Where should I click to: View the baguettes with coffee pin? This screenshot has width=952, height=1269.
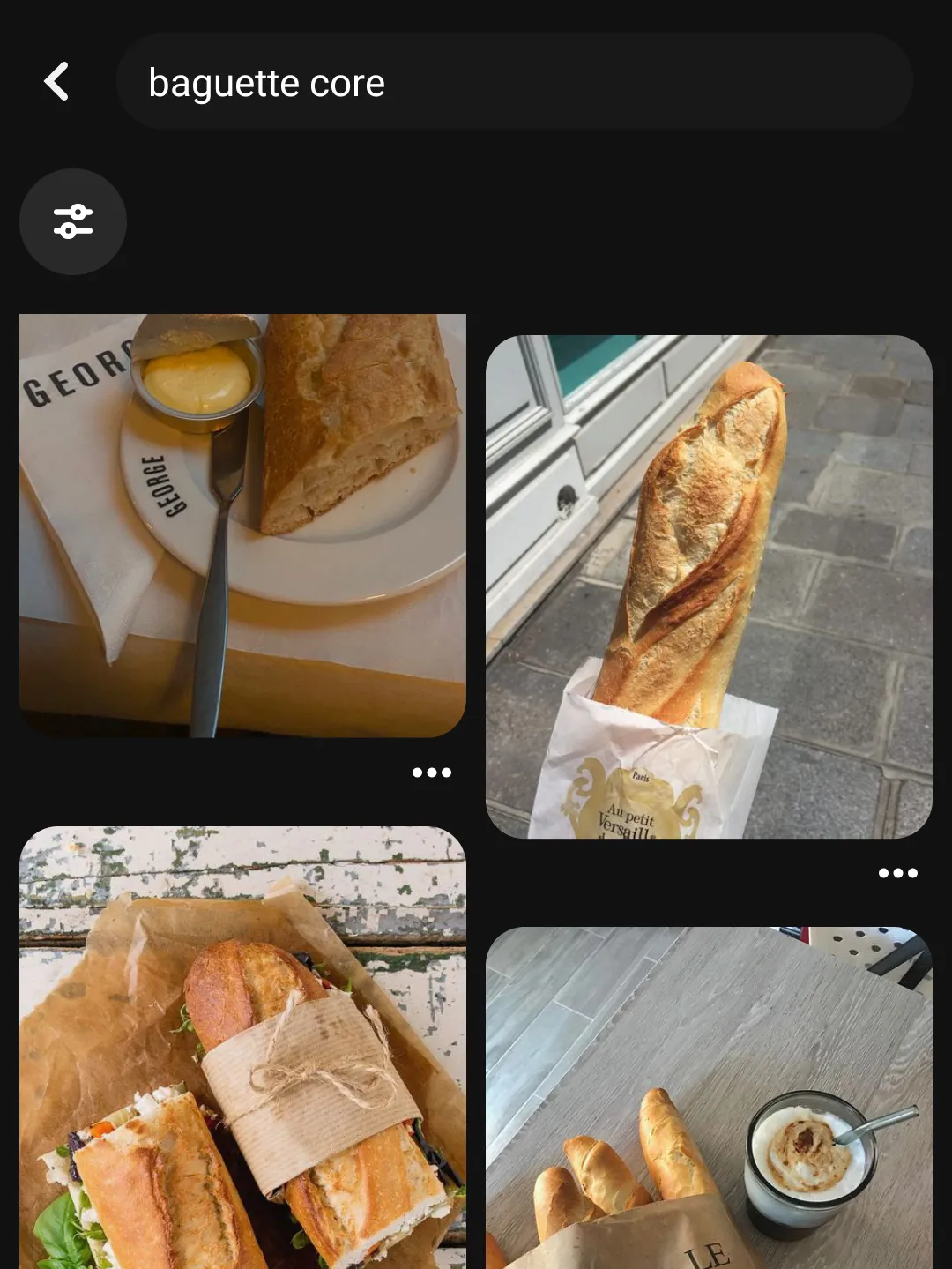(x=709, y=1098)
